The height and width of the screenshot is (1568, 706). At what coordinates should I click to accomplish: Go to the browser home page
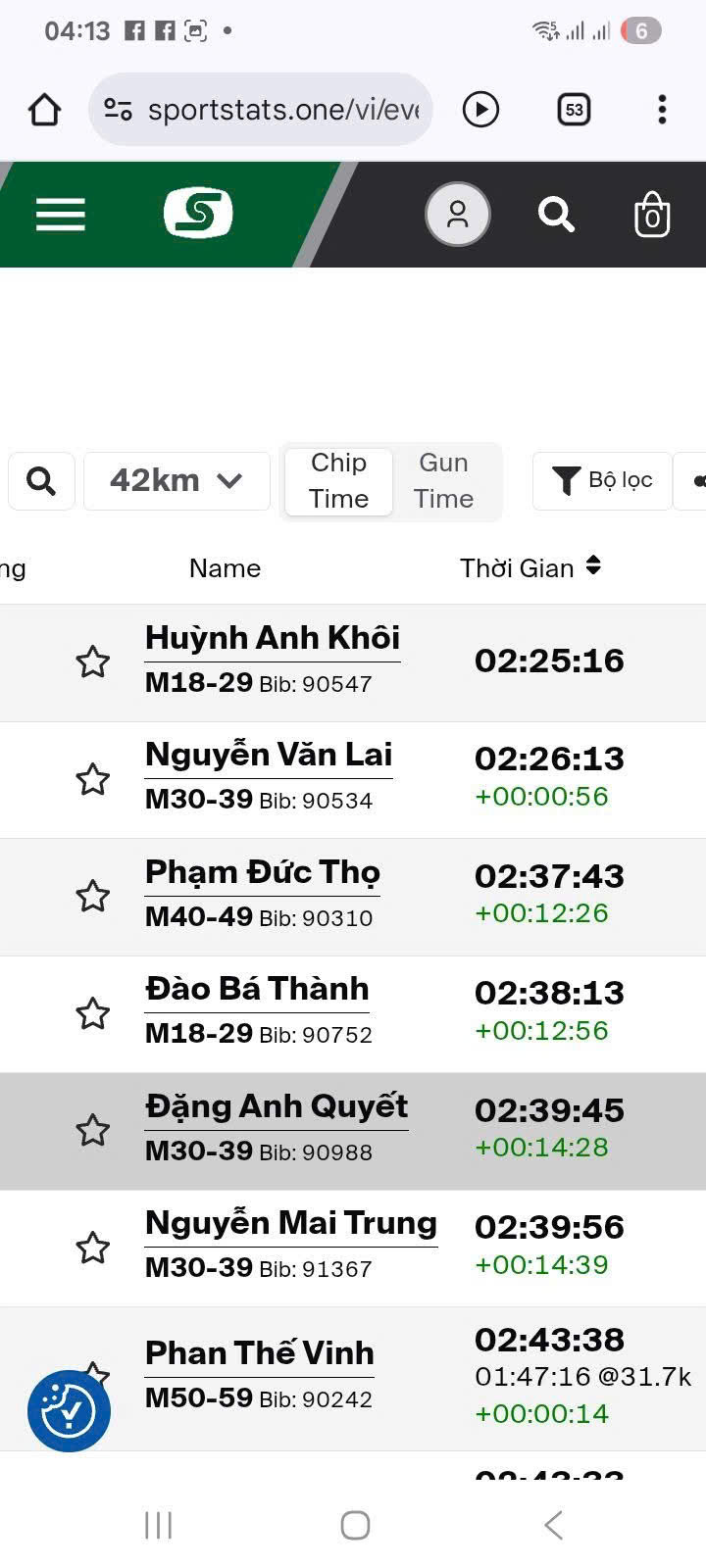pyautogui.click(x=45, y=110)
